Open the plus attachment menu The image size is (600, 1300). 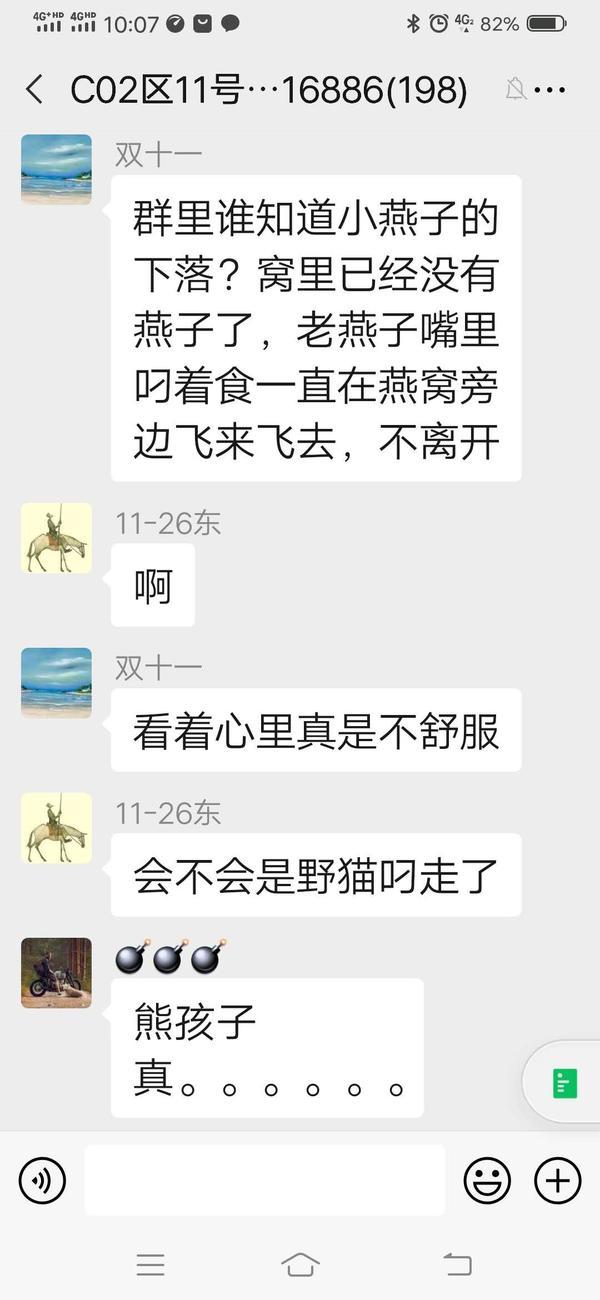click(x=557, y=1181)
